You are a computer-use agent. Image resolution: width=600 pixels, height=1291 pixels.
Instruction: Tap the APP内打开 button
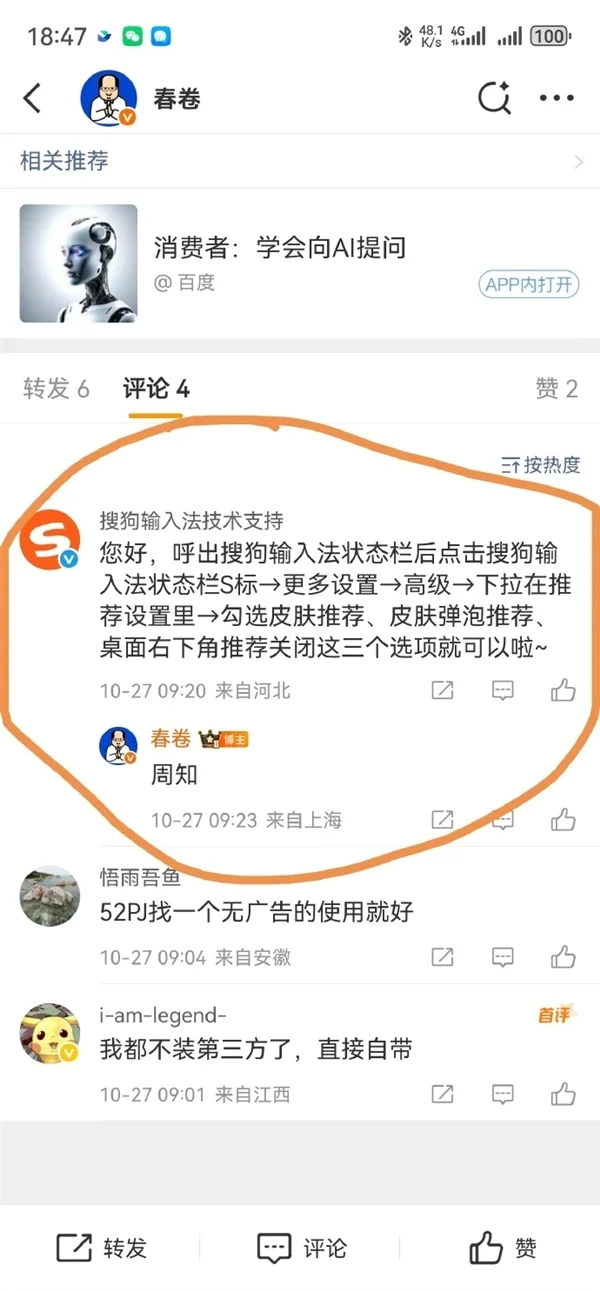click(528, 284)
